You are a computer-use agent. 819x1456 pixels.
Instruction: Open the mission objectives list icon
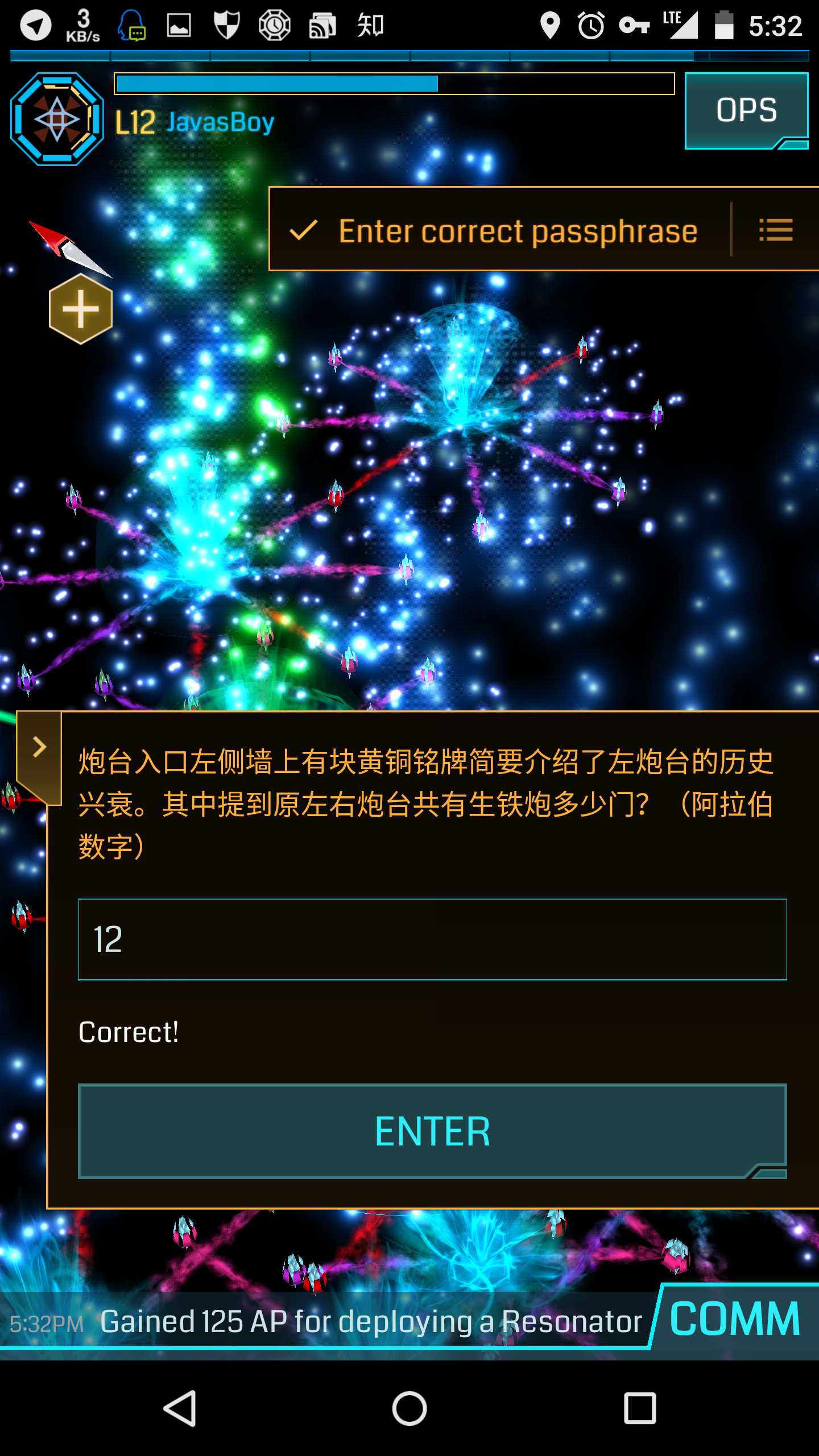775,230
